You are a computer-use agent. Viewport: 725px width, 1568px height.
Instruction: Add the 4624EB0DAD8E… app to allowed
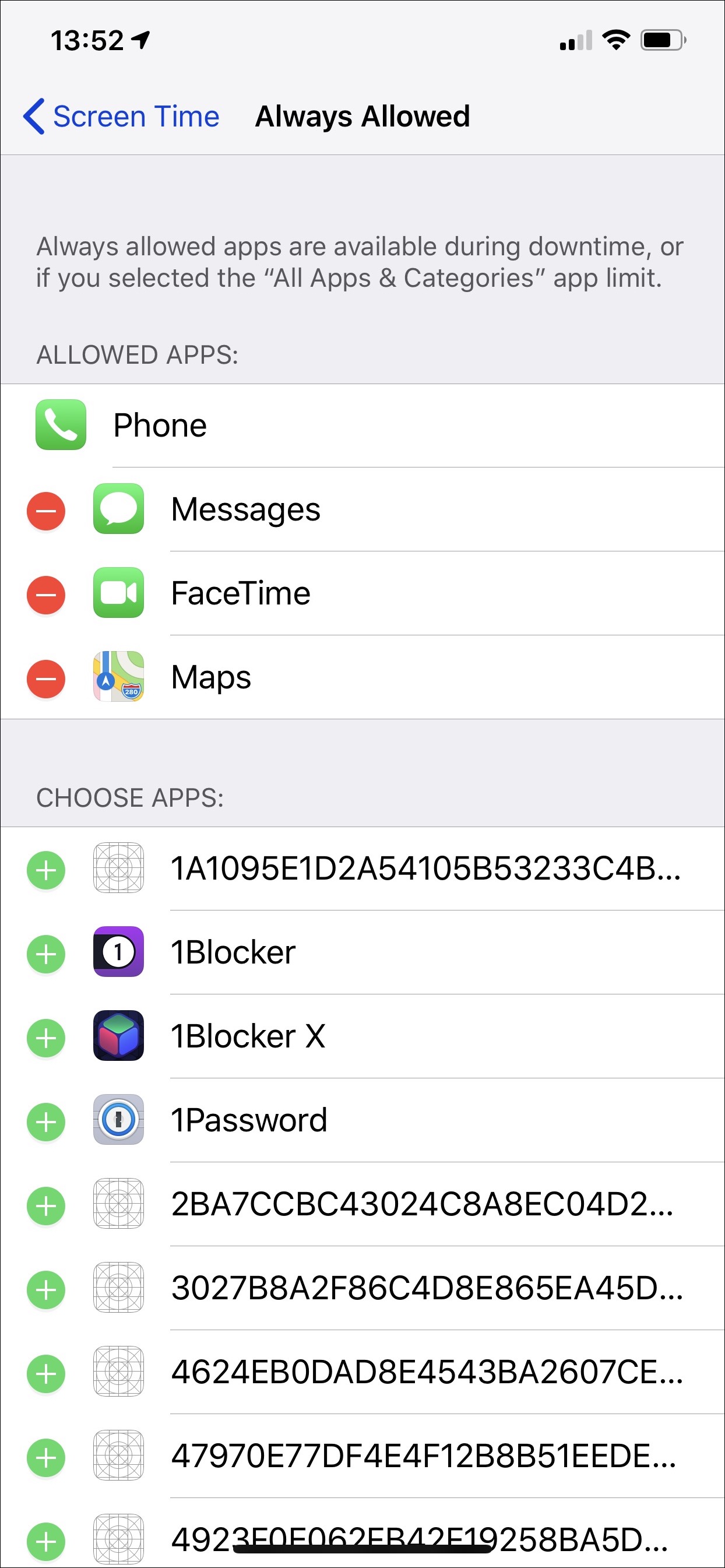pos(46,1373)
